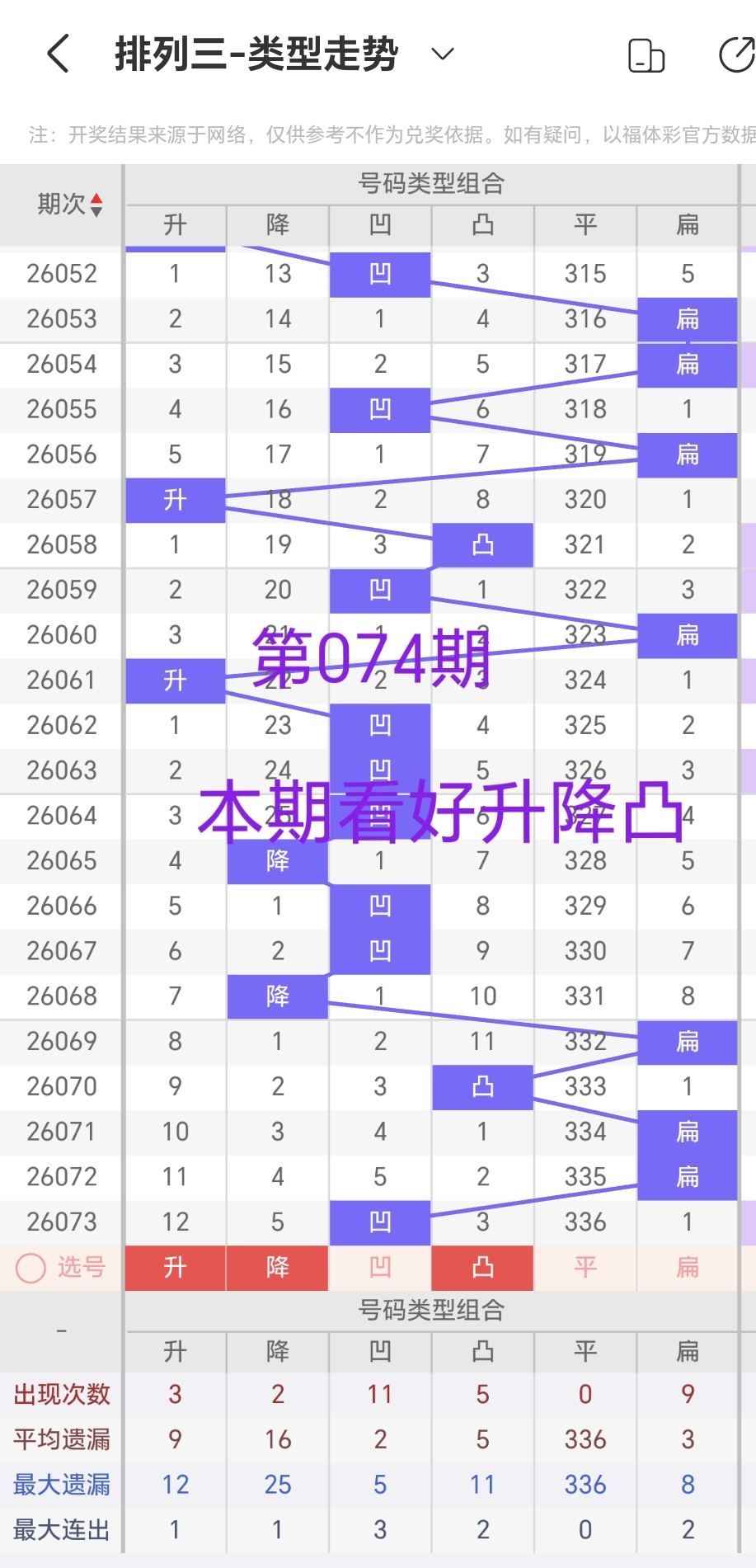This screenshot has height=1568, width=756.
Task: Select 扁 option in the selection row
Action: pos(688,1268)
